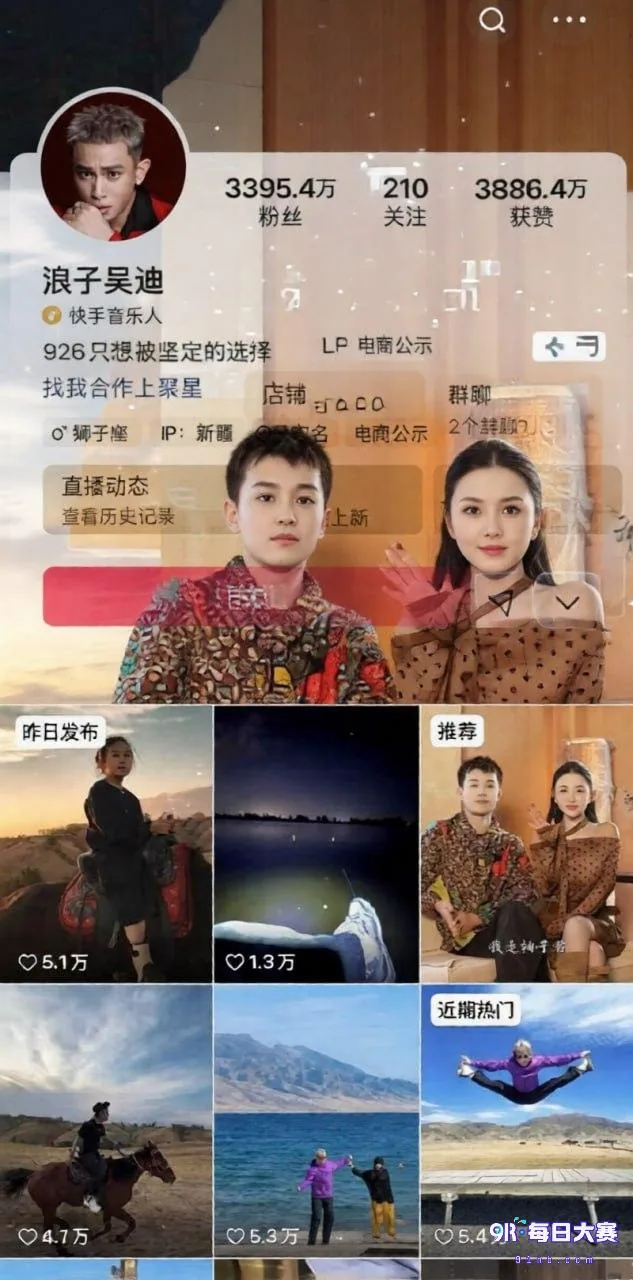Viewport: 633px width, 1280px height.
Task: Open the 找我合作上聚星 link
Action: coord(122,387)
